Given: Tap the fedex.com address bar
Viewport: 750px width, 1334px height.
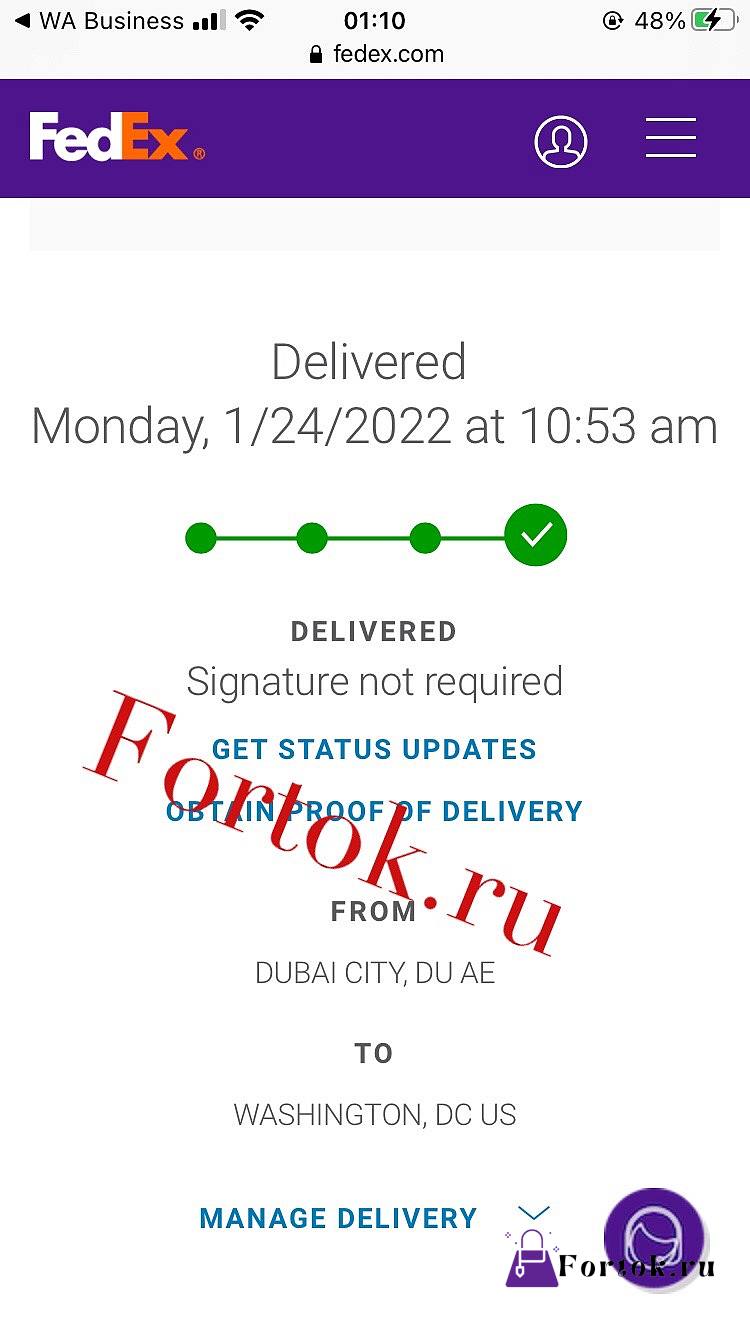Looking at the screenshot, I should (375, 54).
